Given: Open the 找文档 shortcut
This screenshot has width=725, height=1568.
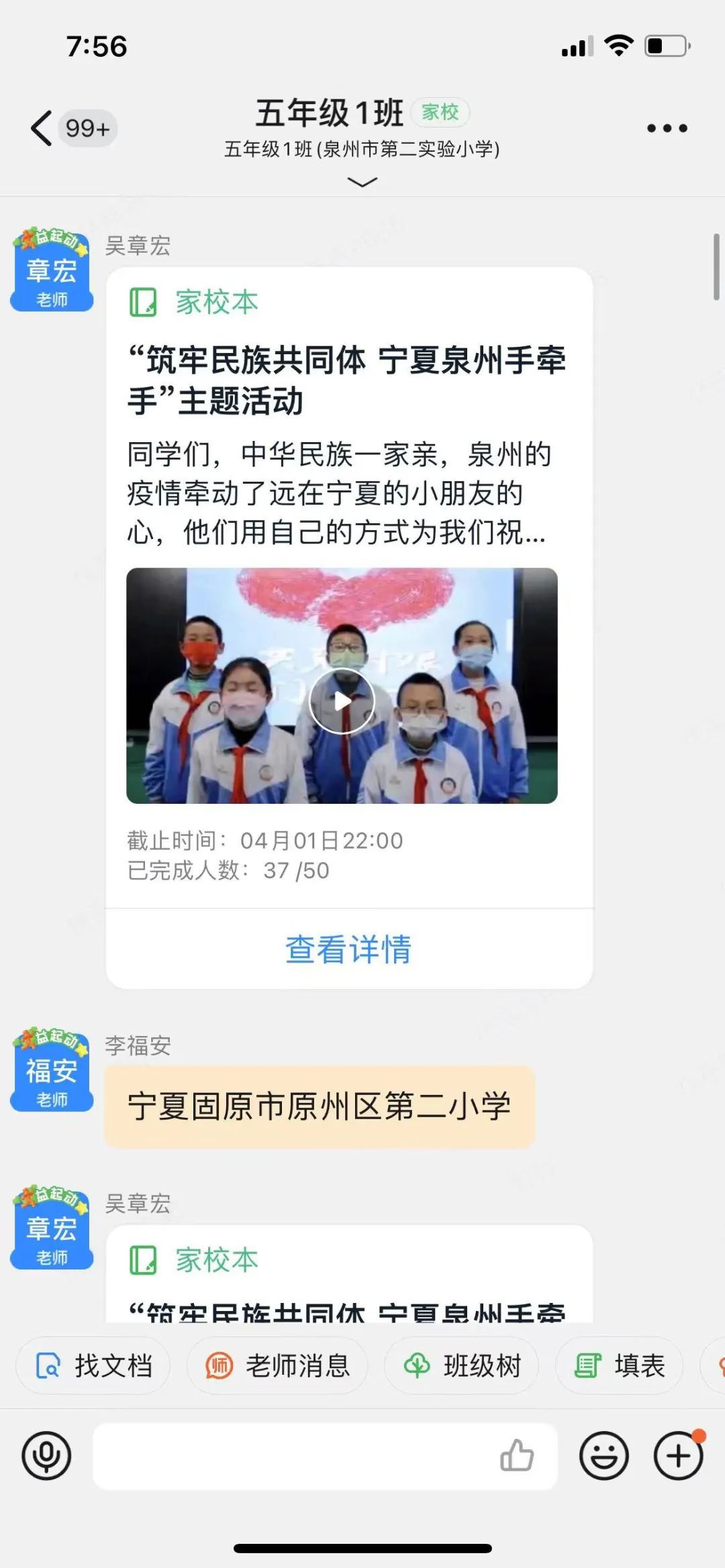Looking at the screenshot, I should pyautogui.click(x=93, y=1365).
